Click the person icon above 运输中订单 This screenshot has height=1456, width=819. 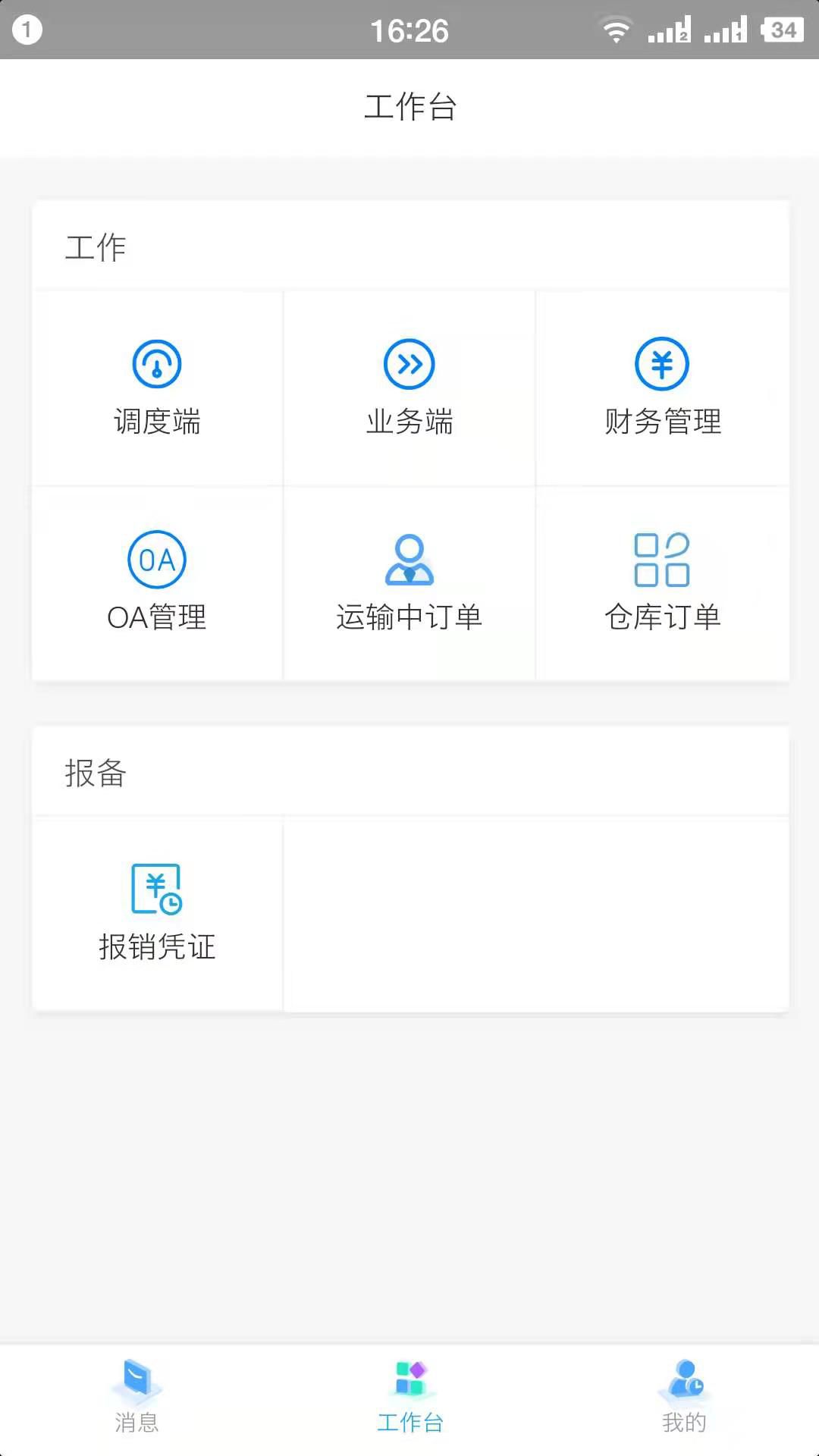tap(409, 559)
